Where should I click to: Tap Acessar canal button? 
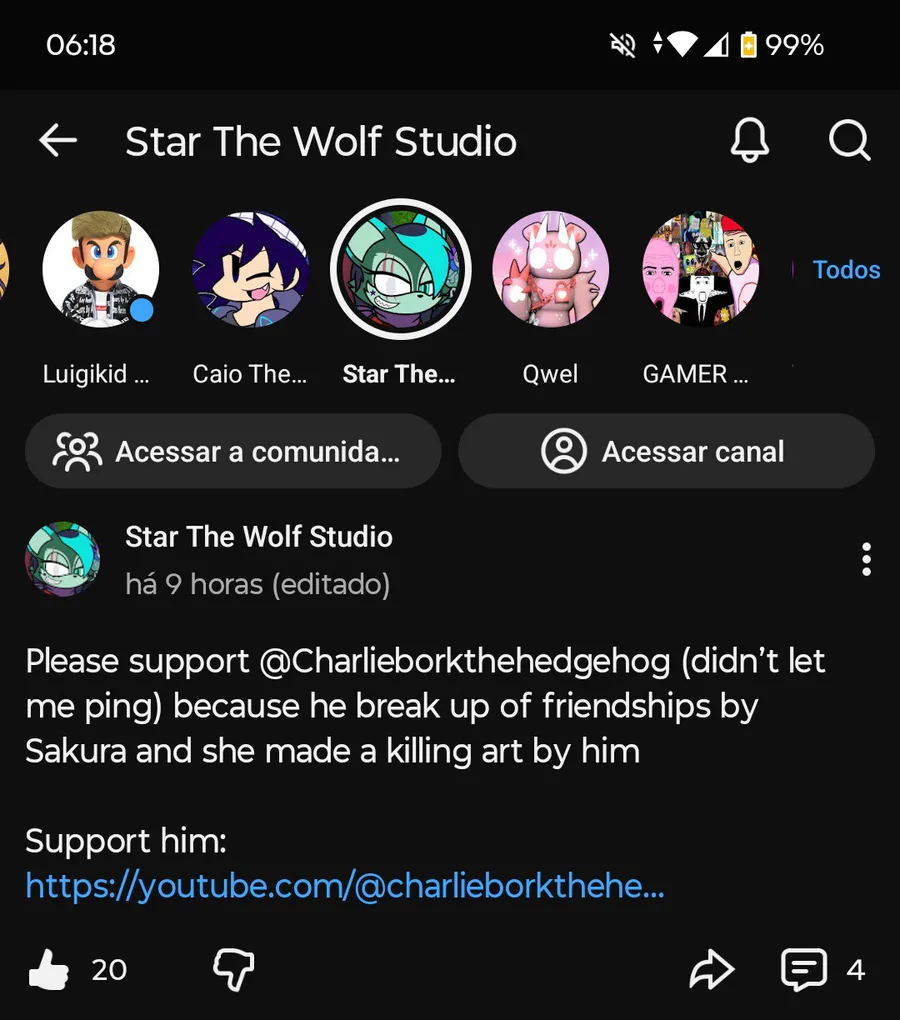667,451
